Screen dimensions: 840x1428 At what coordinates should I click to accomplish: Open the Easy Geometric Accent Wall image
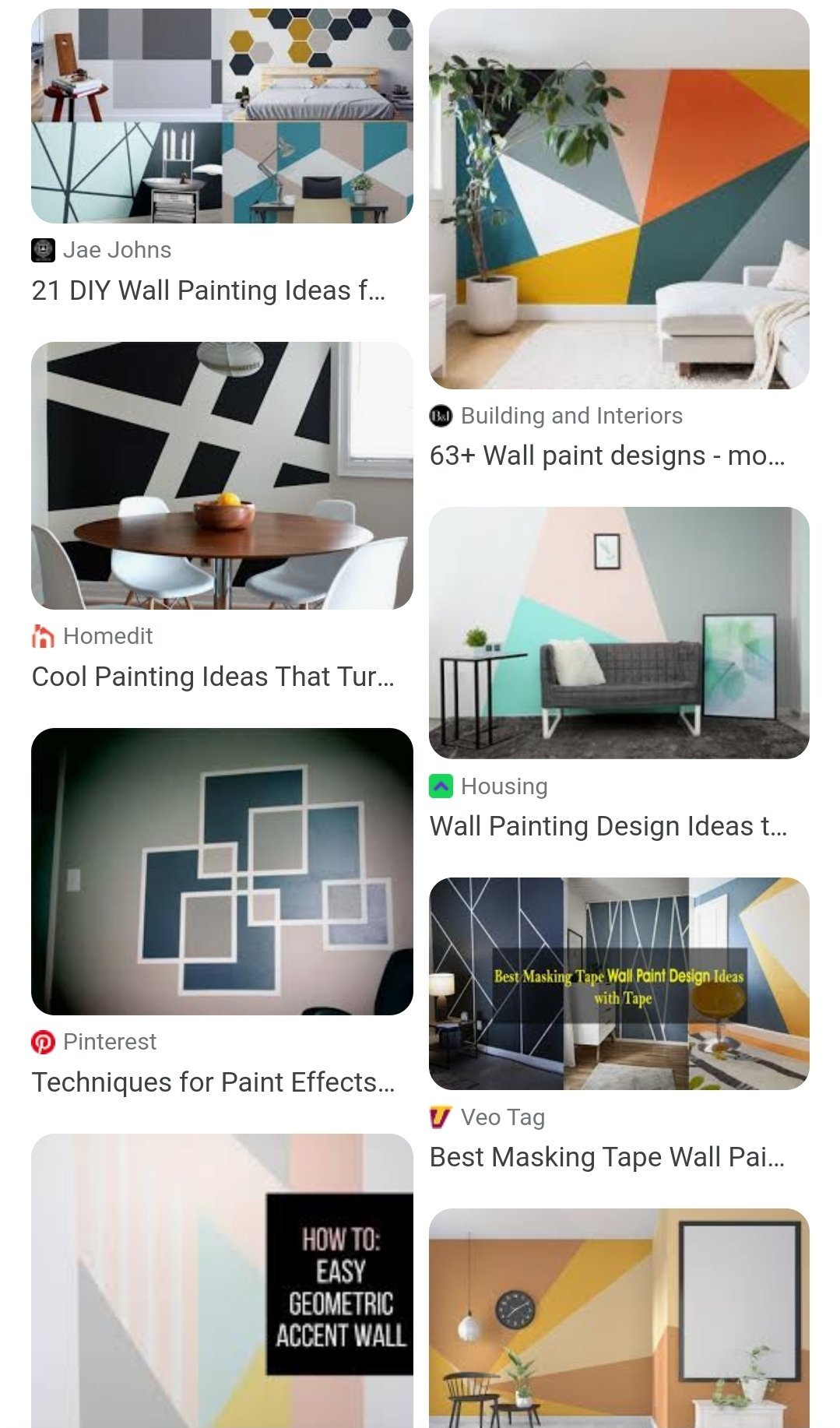222,1280
